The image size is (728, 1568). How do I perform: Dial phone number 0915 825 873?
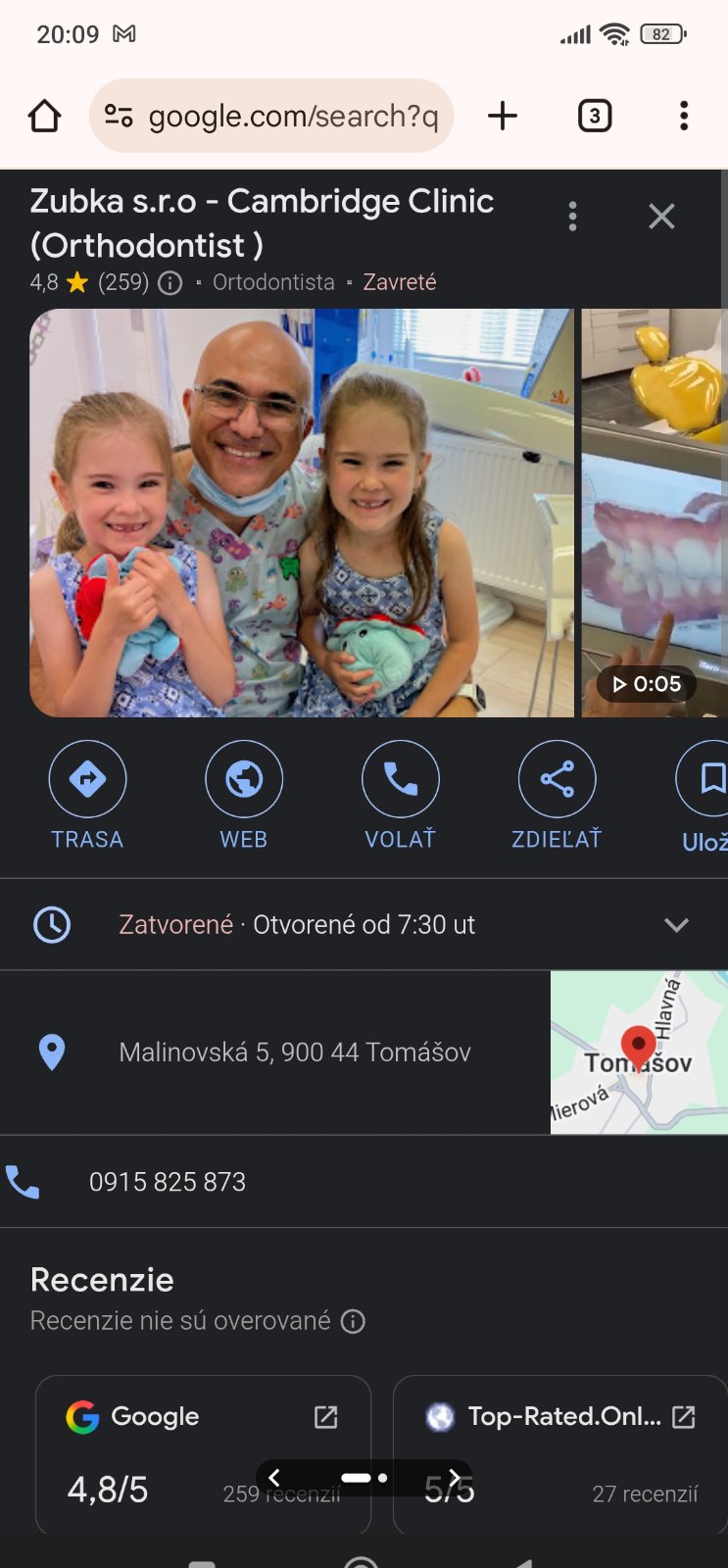tap(168, 1182)
